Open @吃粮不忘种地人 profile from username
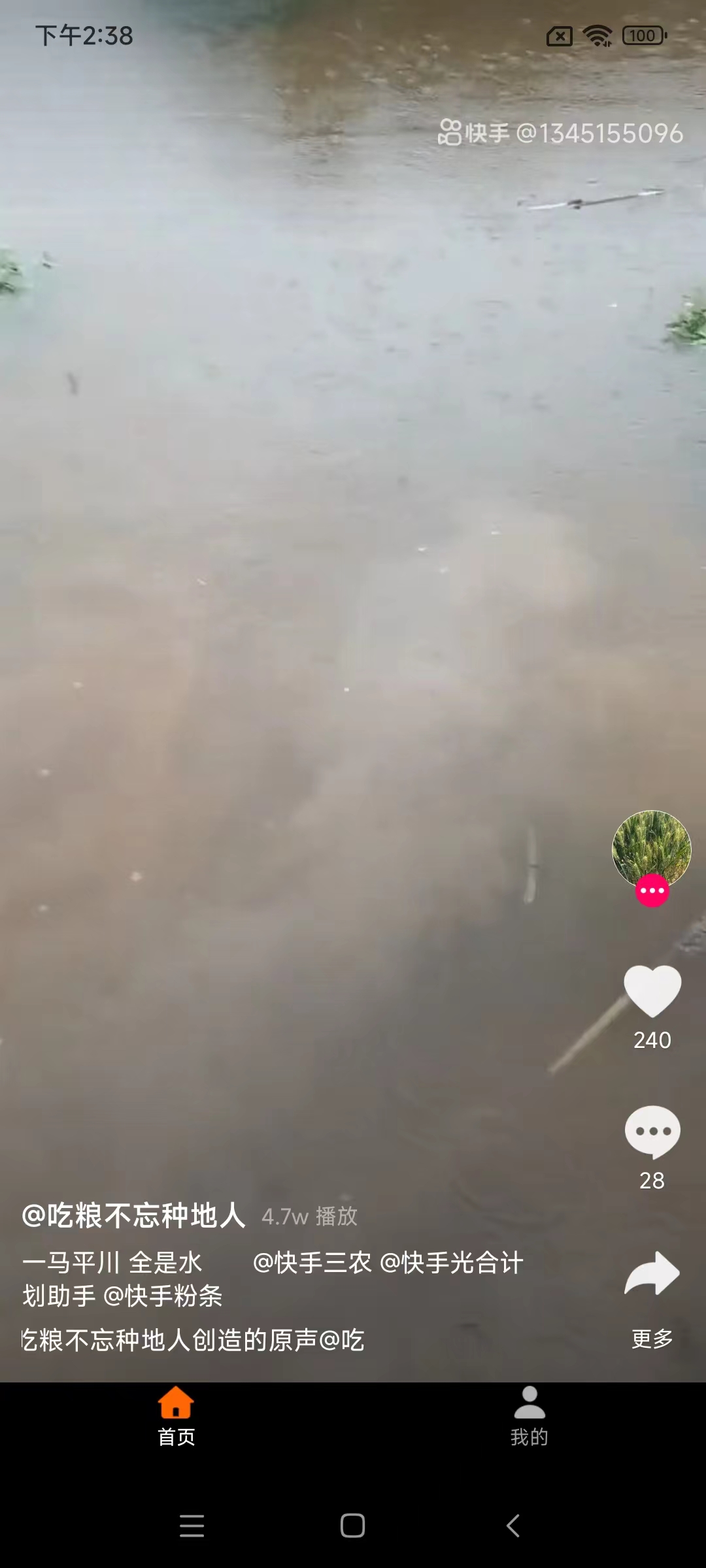The image size is (706, 1568). [x=134, y=1216]
